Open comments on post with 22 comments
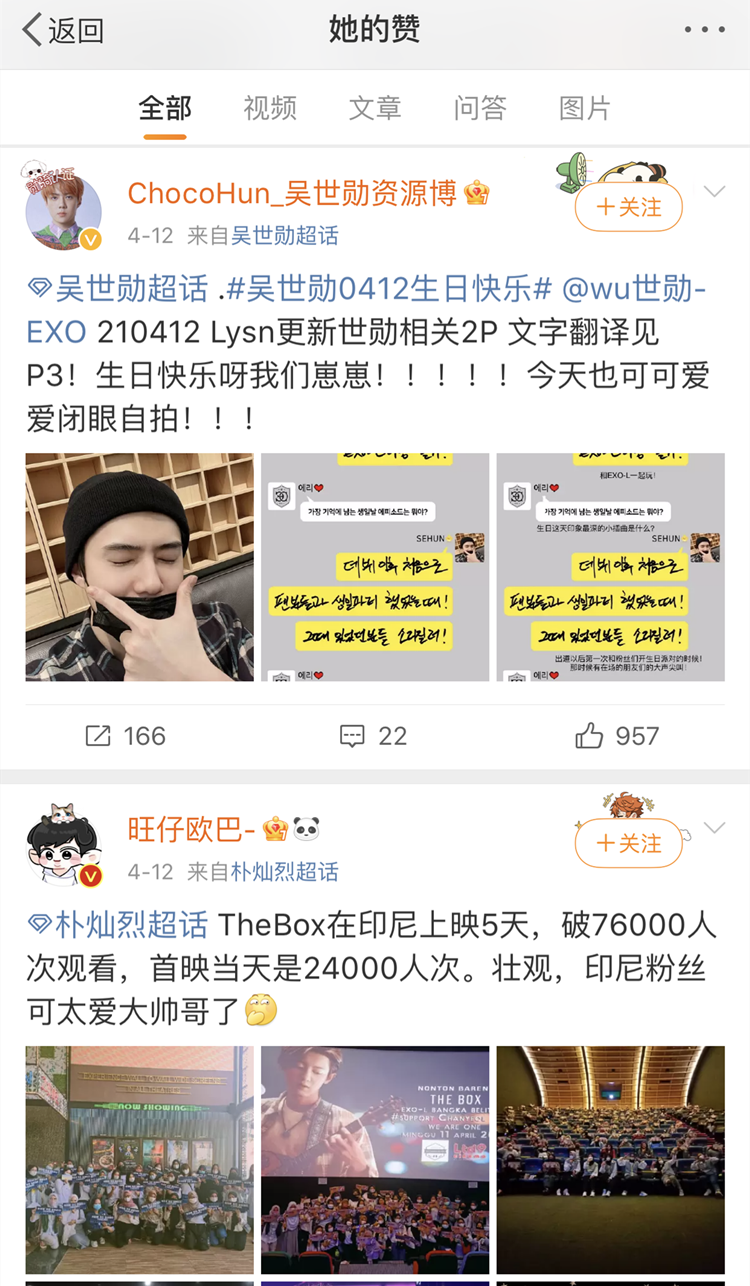750x1286 pixels. (374, 736)
